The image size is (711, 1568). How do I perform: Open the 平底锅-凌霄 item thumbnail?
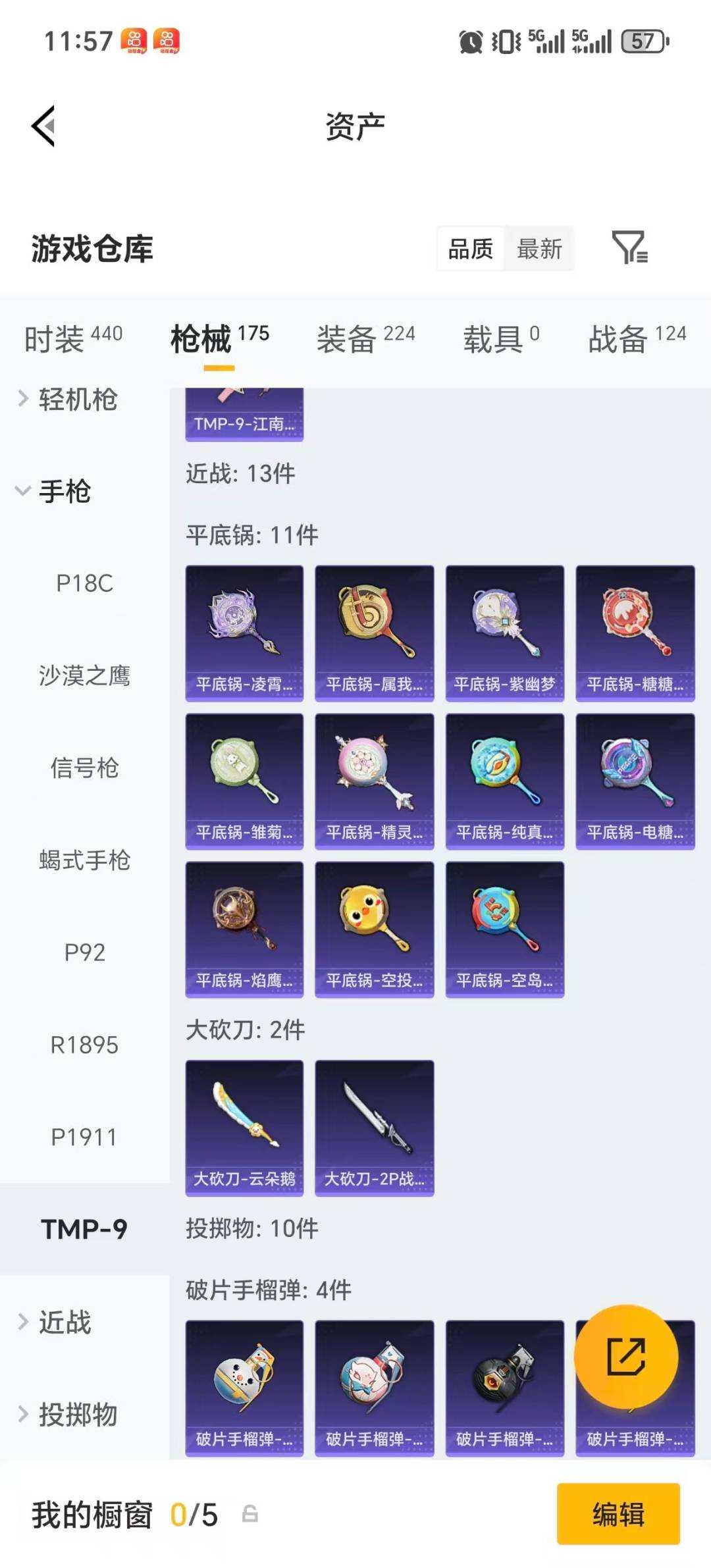tap(244, 625)
